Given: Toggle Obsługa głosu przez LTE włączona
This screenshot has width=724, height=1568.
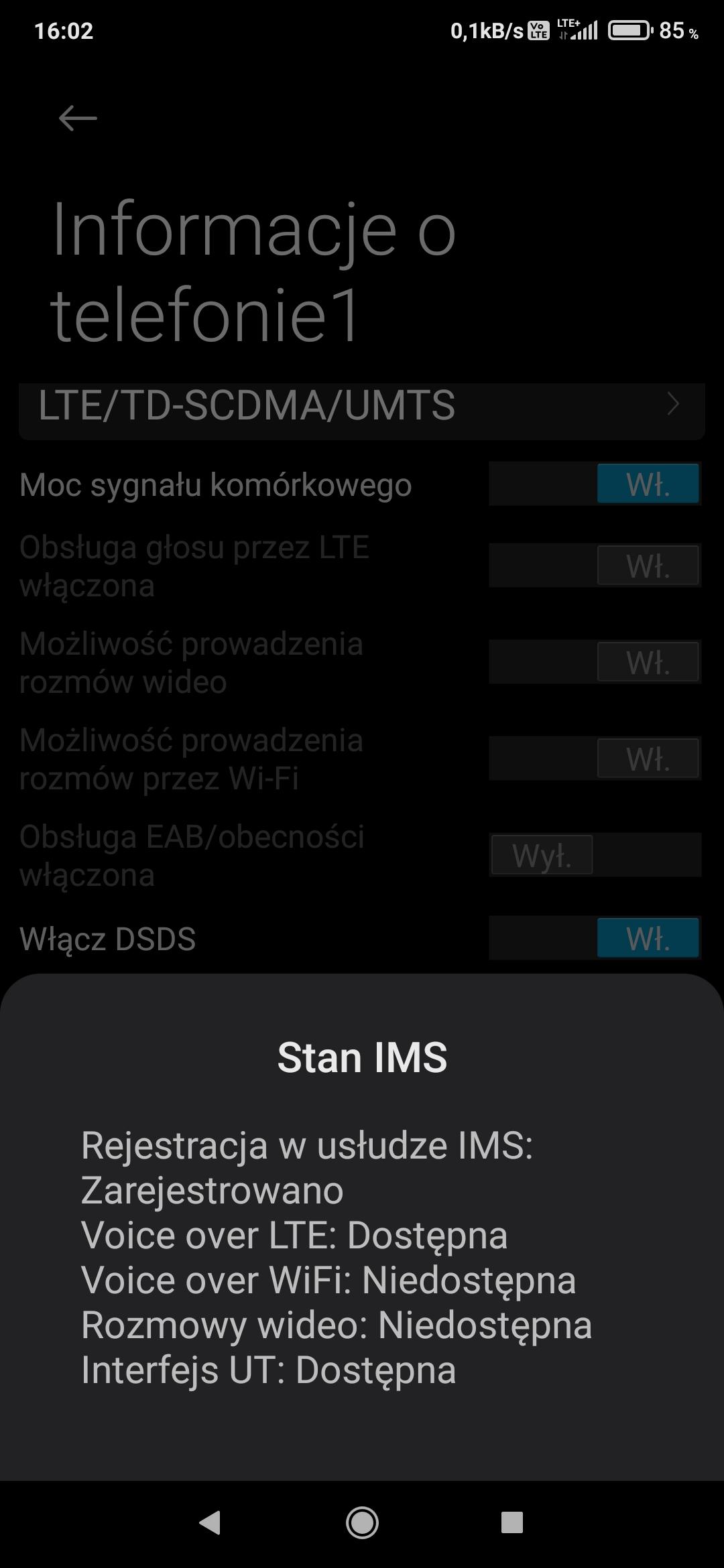Looking at the screenshot, I should tap(595, 566).
